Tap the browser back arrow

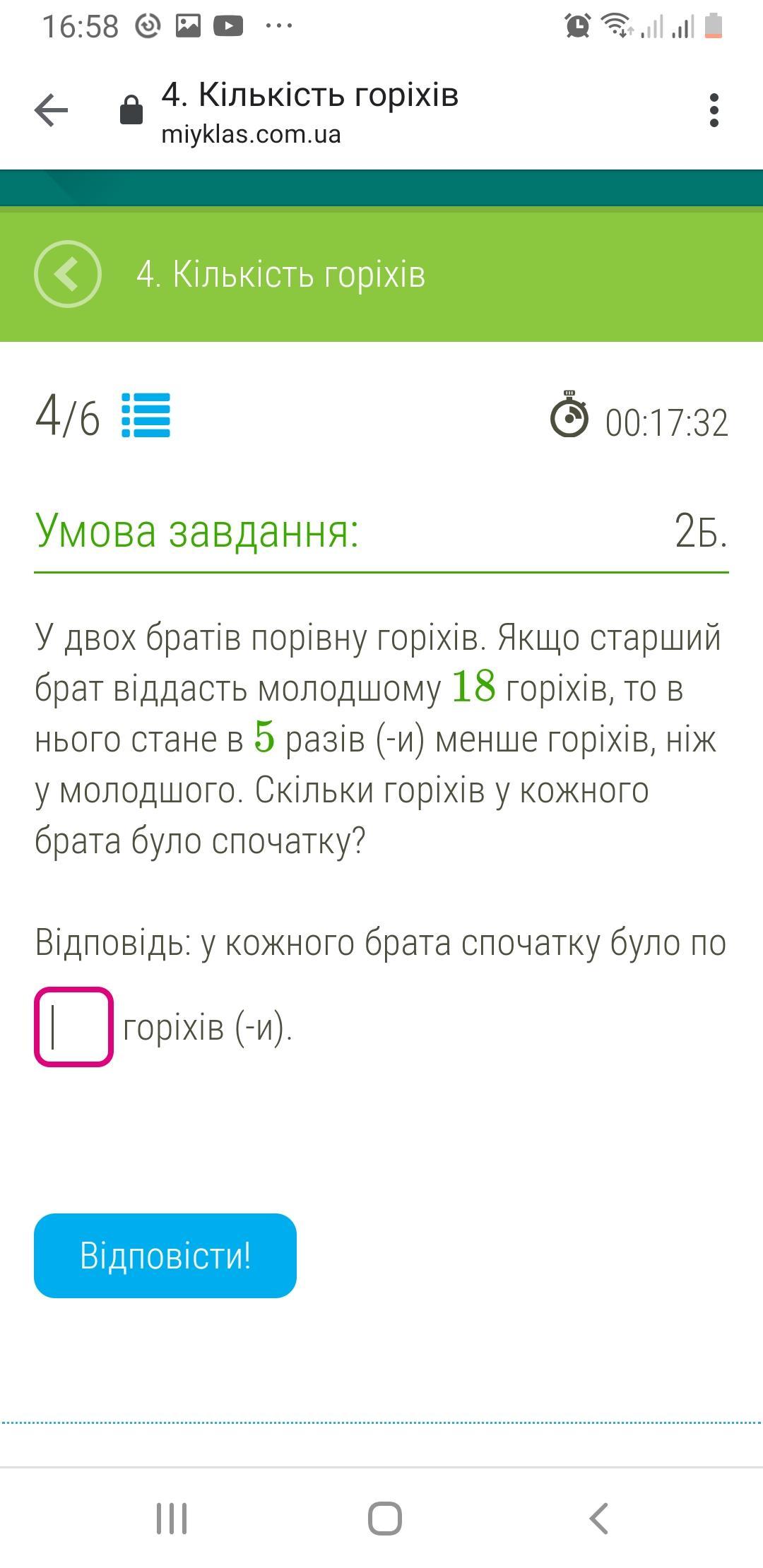51,111
